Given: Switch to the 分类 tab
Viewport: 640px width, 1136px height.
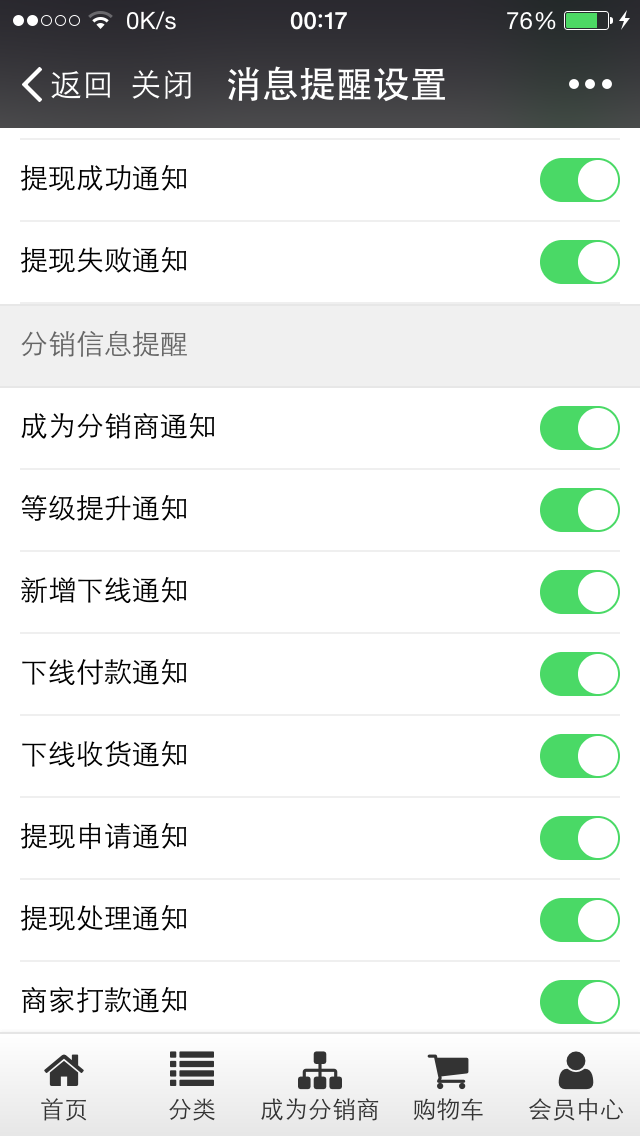Looking at the screenshot, I should (192, 1085).
